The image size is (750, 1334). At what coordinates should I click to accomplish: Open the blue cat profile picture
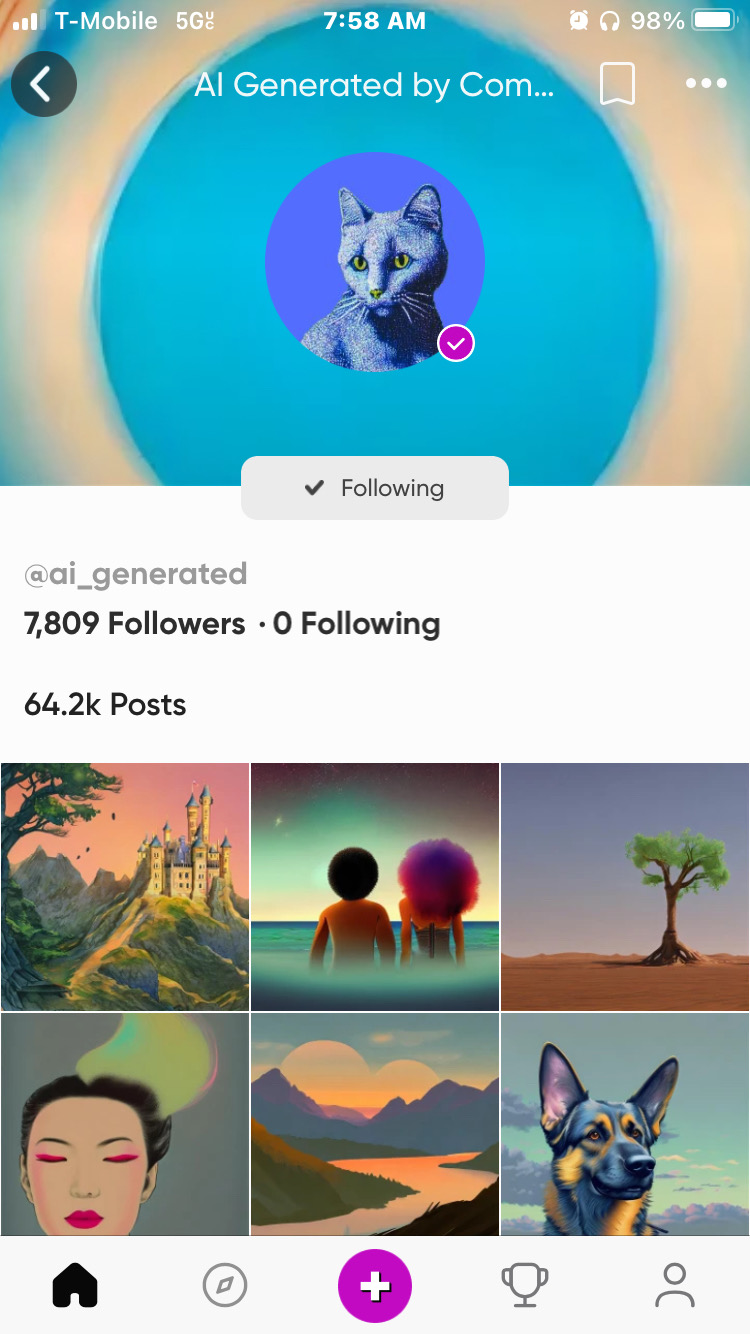(x=374, y=262)
